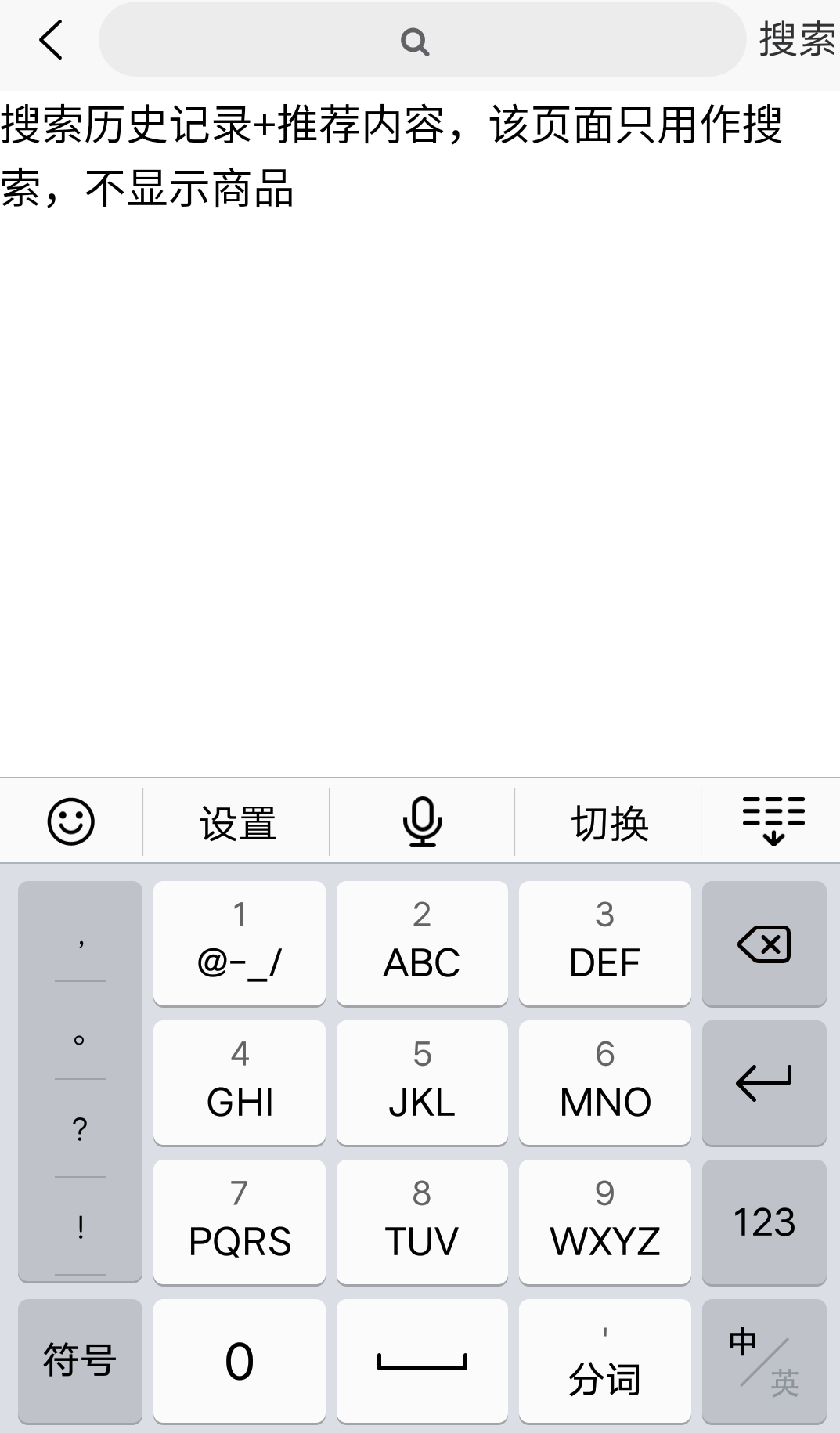The width and height of the screenshot is (840, 1433).
Task: Tap the space bar key
Action: click(x=422, y=1362)
